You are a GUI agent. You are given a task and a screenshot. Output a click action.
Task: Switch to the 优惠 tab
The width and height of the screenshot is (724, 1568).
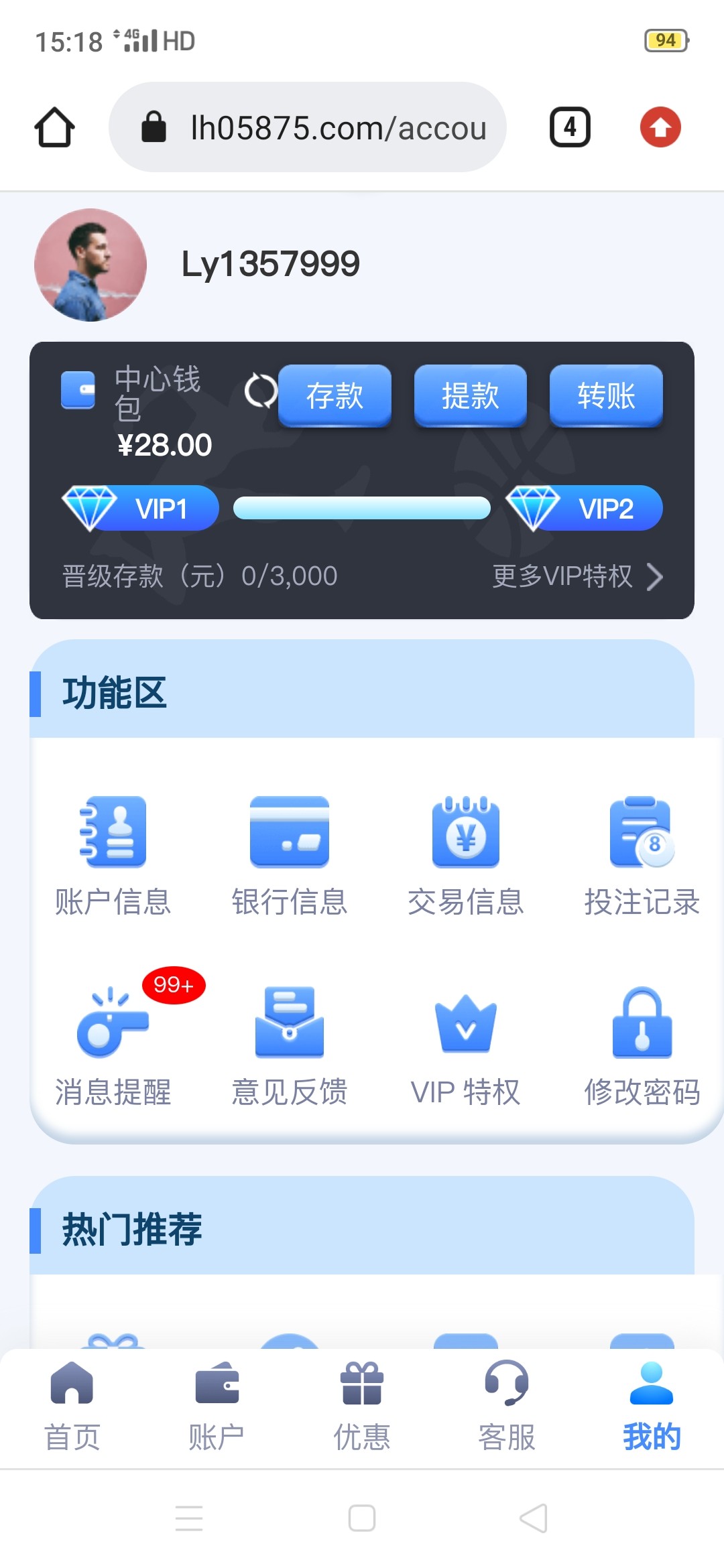coord(362,1407)
